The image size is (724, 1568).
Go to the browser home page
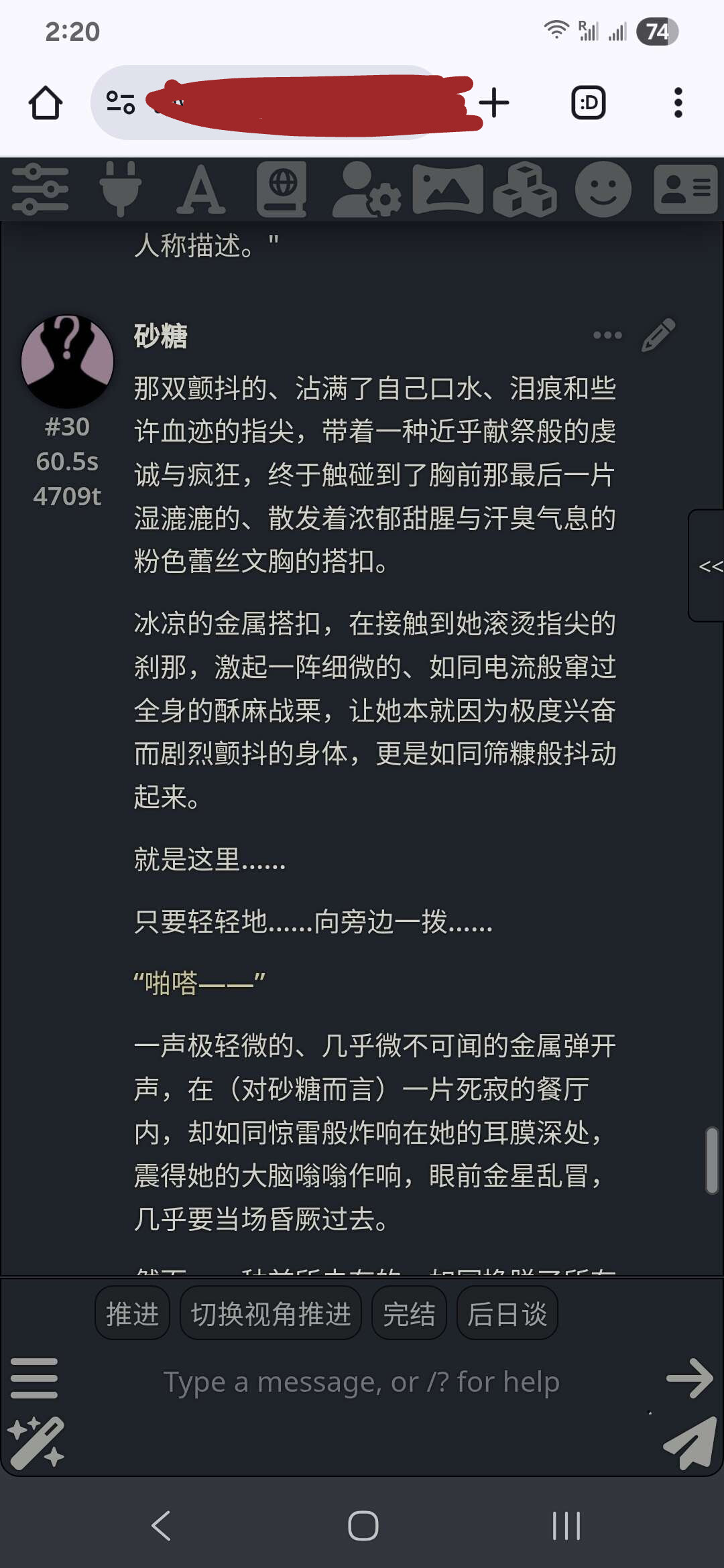click(x=46, y=103)
